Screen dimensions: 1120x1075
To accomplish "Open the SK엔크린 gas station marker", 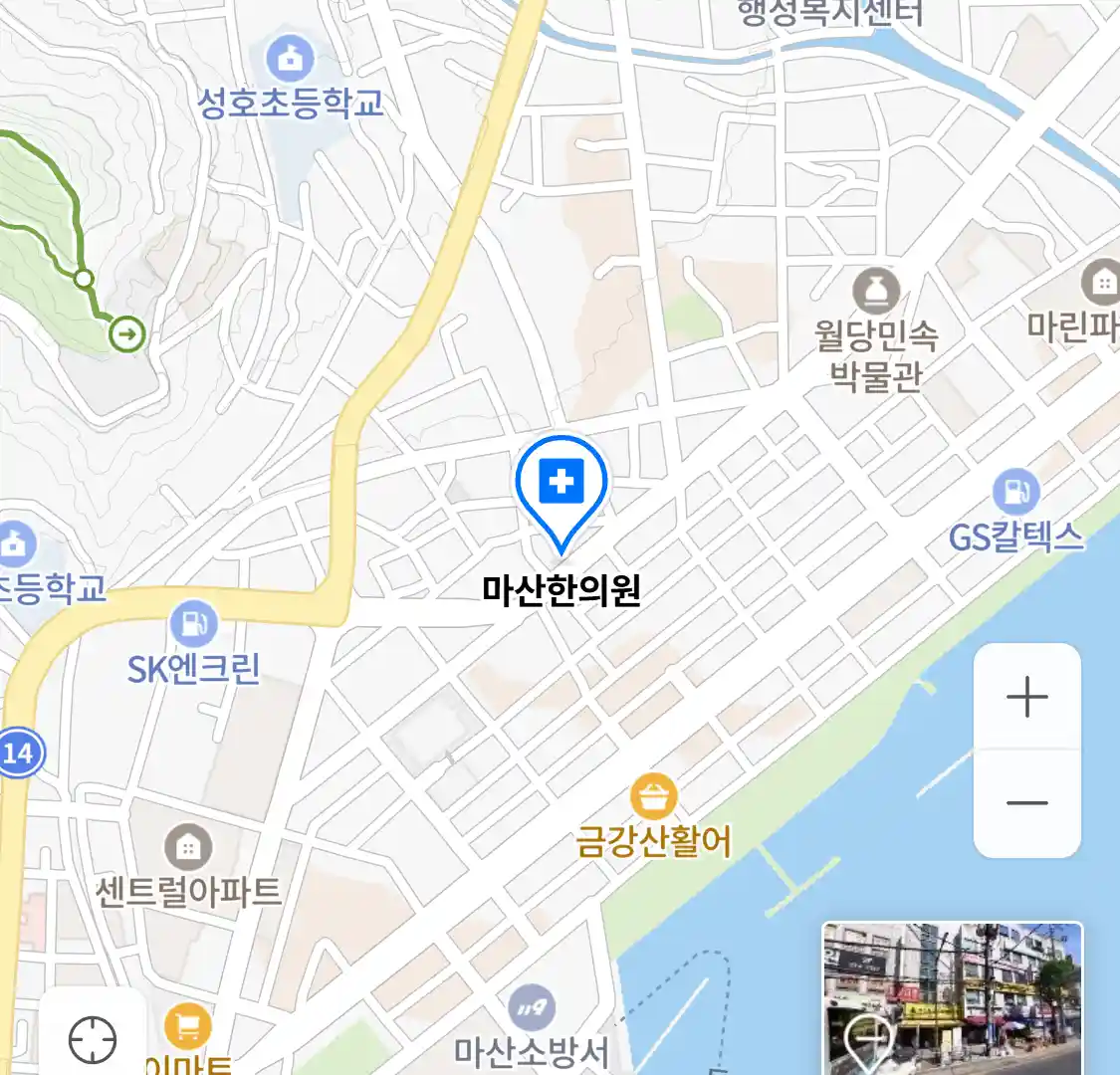I will (x=194, y=625).
